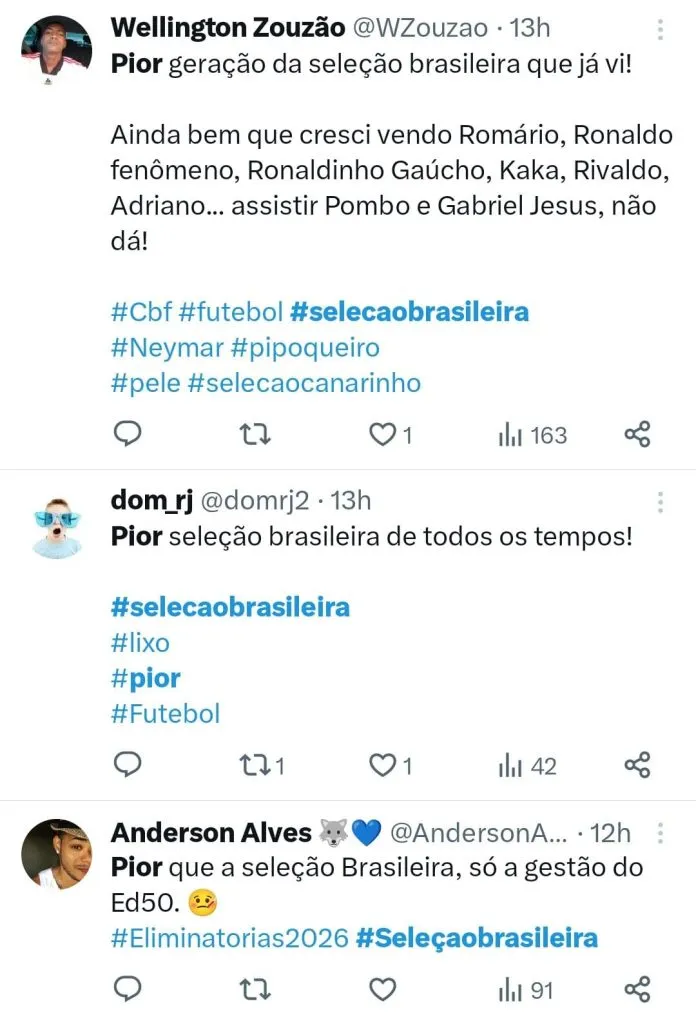The height and width of the screenshot is (1024, 696).
Task: Like Anderson Alves' tweet
Action: coord(383,989)
